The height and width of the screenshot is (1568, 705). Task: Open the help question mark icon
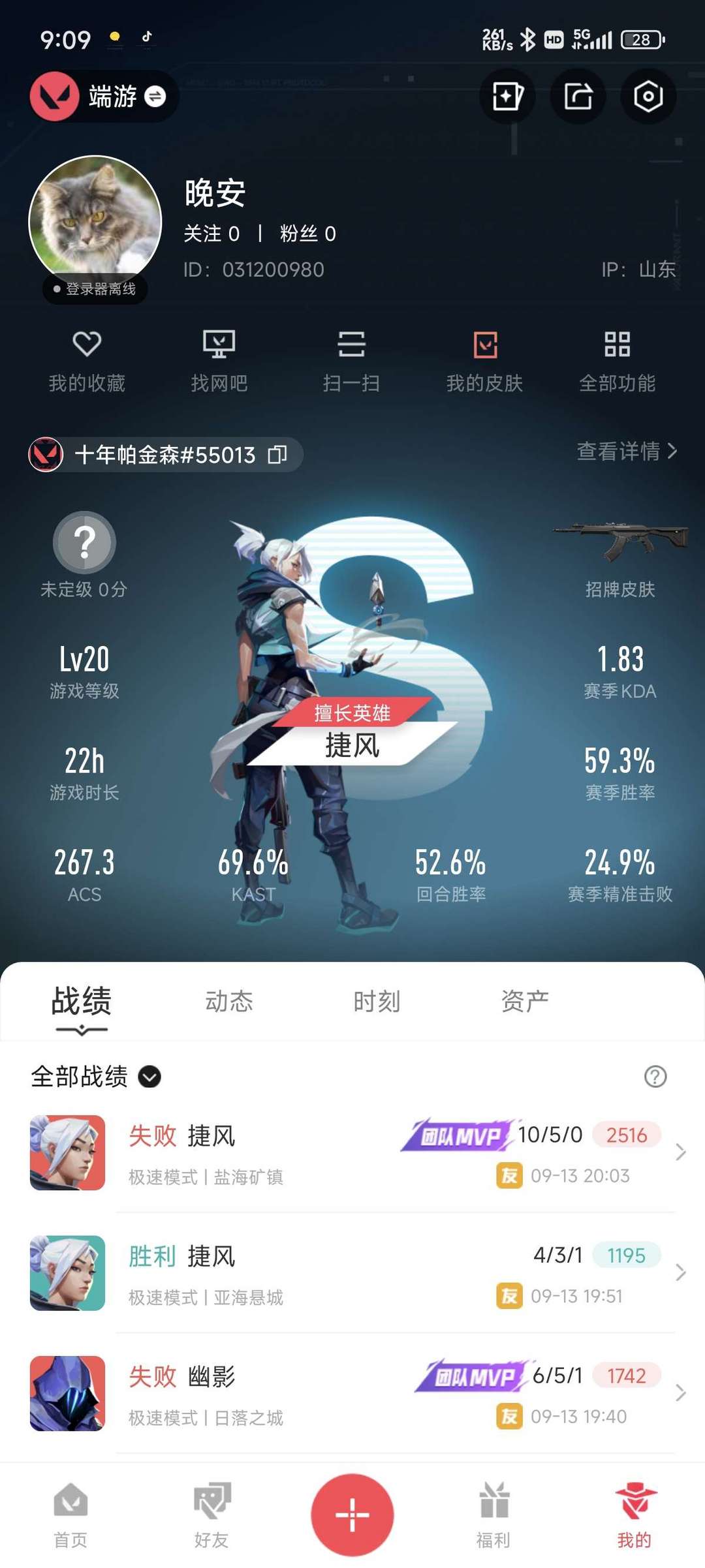(655, 1077)
